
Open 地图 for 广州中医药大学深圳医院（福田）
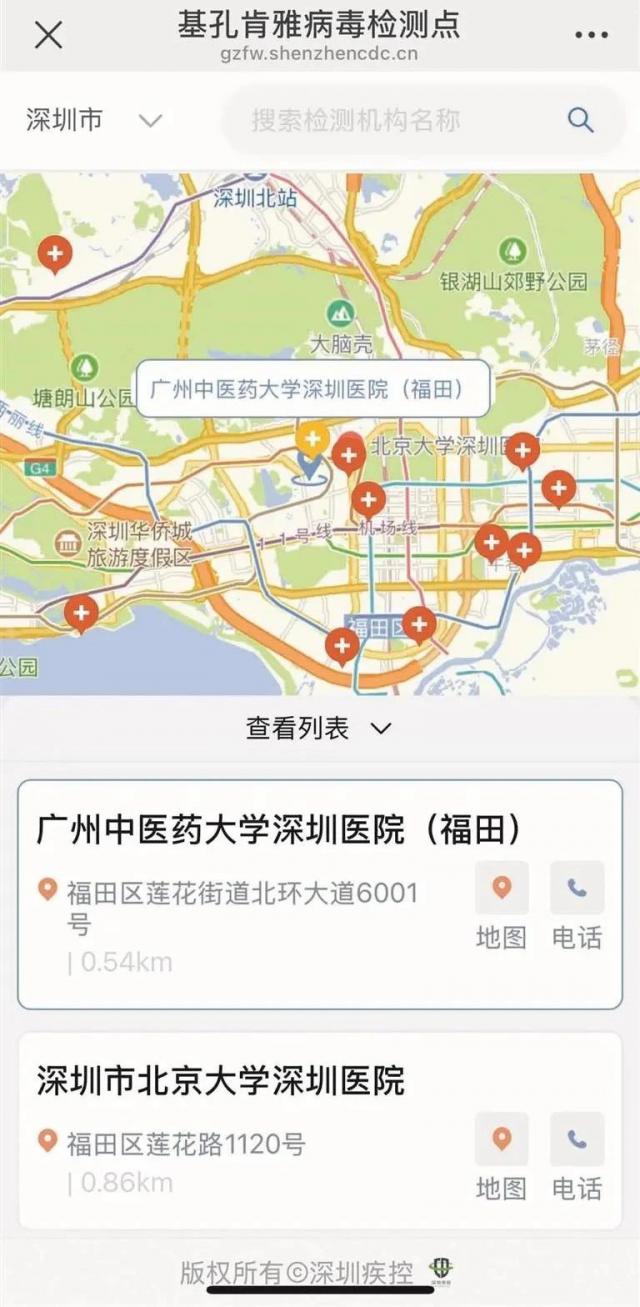point(501,906)
